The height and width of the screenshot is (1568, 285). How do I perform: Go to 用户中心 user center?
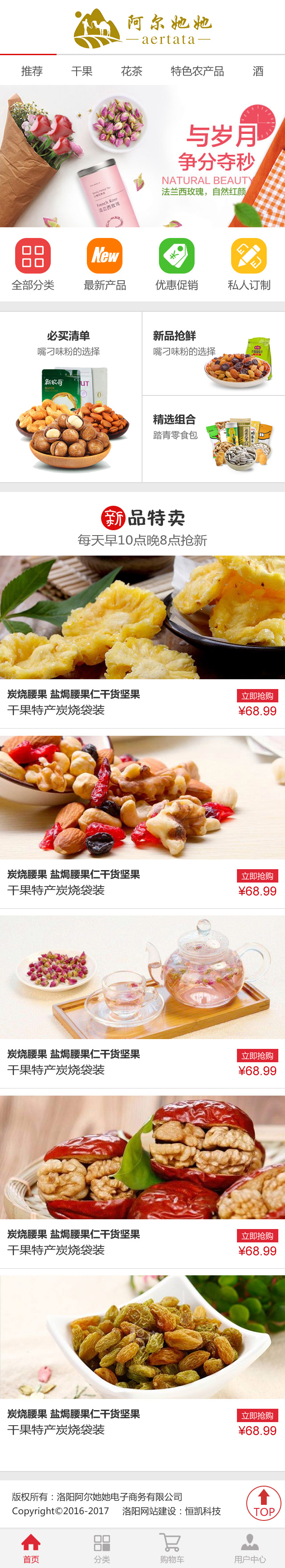pos(250,1548)
